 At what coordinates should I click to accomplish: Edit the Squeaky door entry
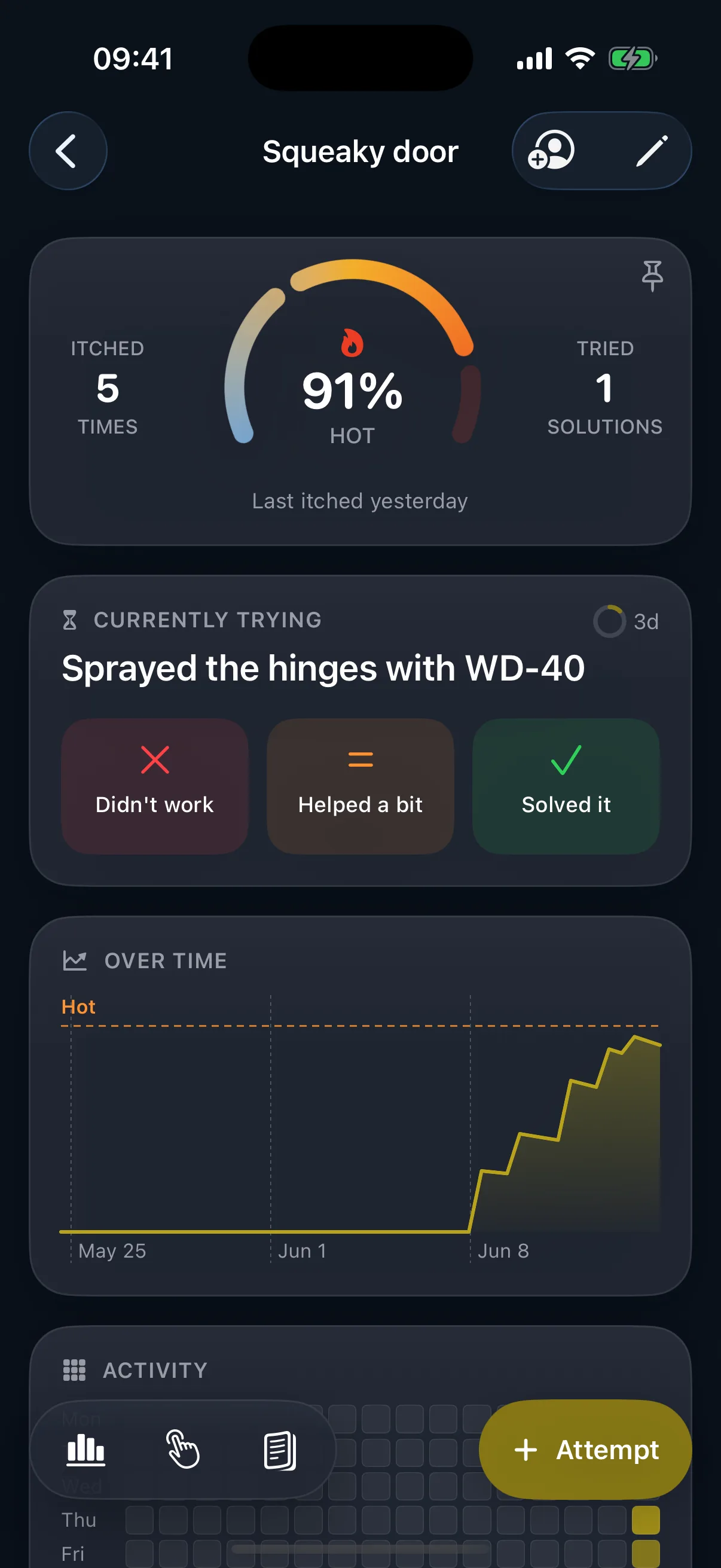652,151
